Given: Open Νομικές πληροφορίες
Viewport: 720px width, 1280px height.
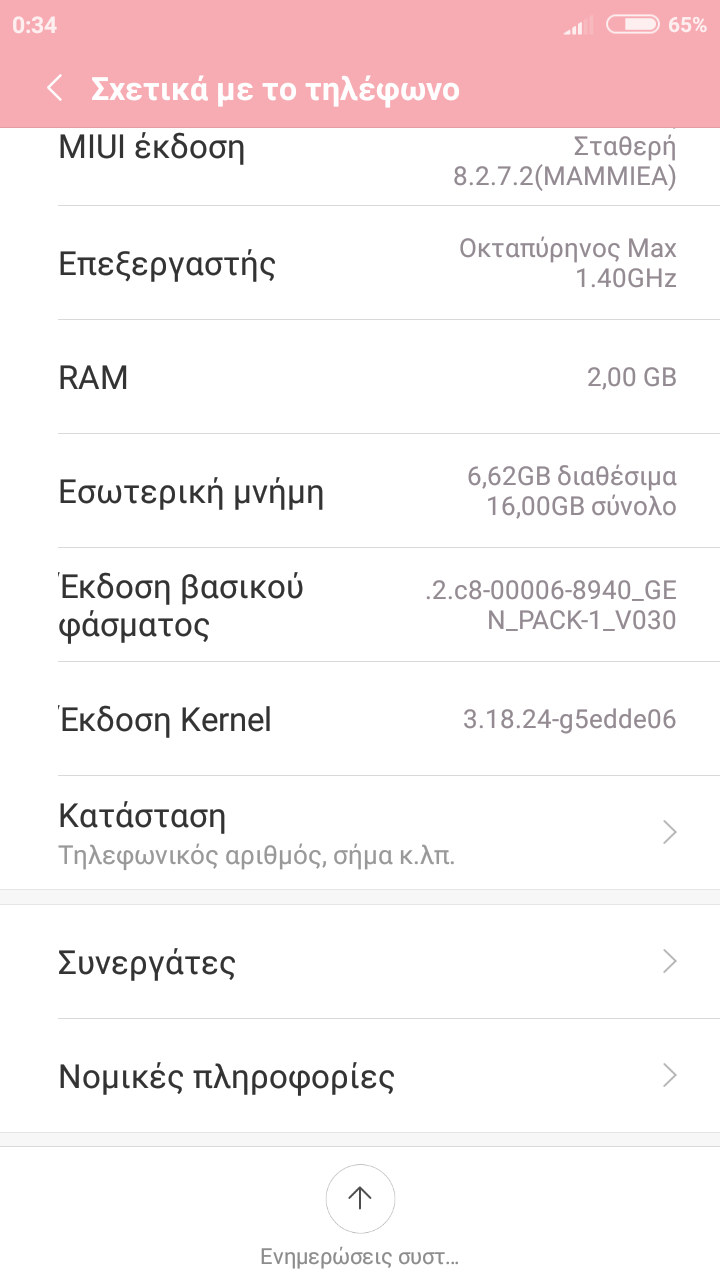Looking at the screenshot, I should (x=360, y=1076).
